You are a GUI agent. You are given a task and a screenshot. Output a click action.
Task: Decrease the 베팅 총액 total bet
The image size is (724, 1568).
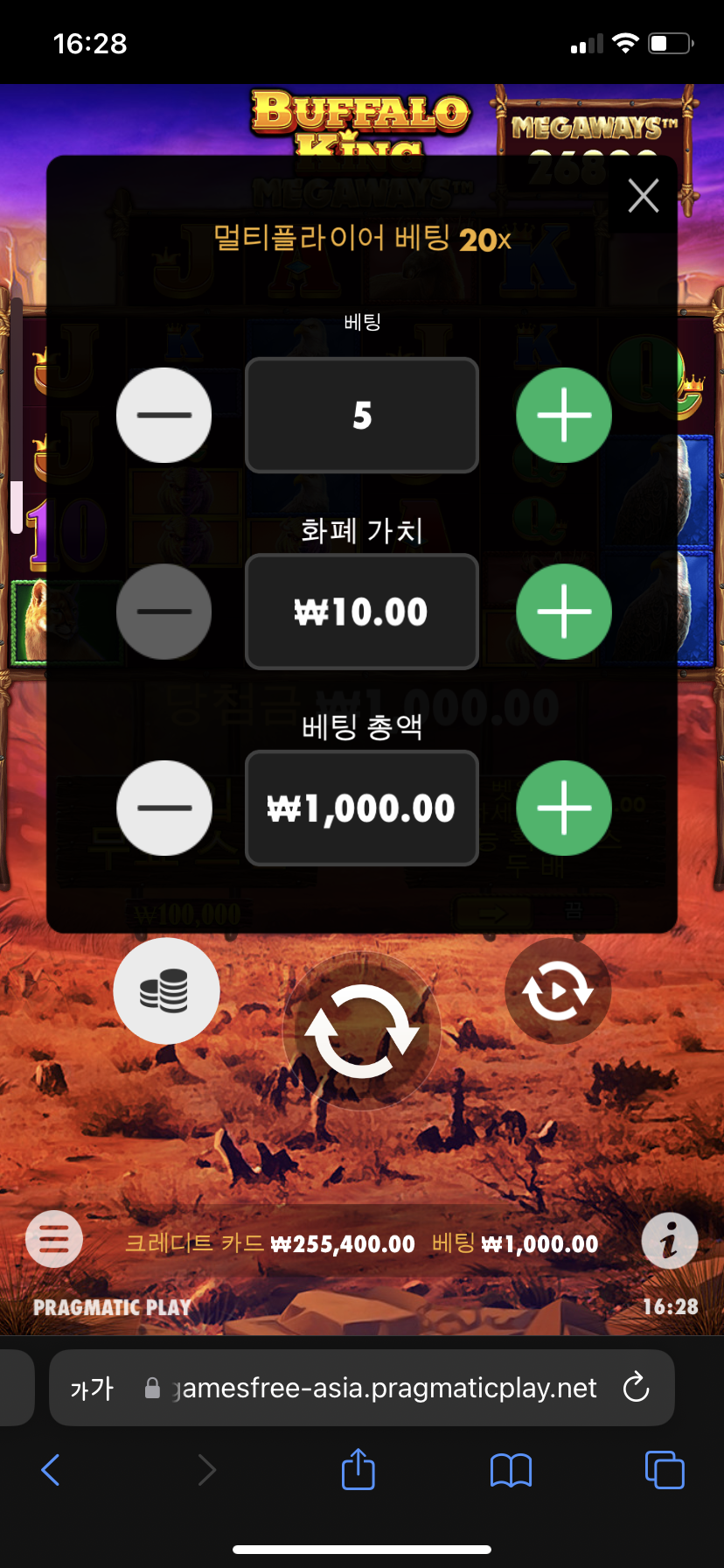tap(164, 808)
